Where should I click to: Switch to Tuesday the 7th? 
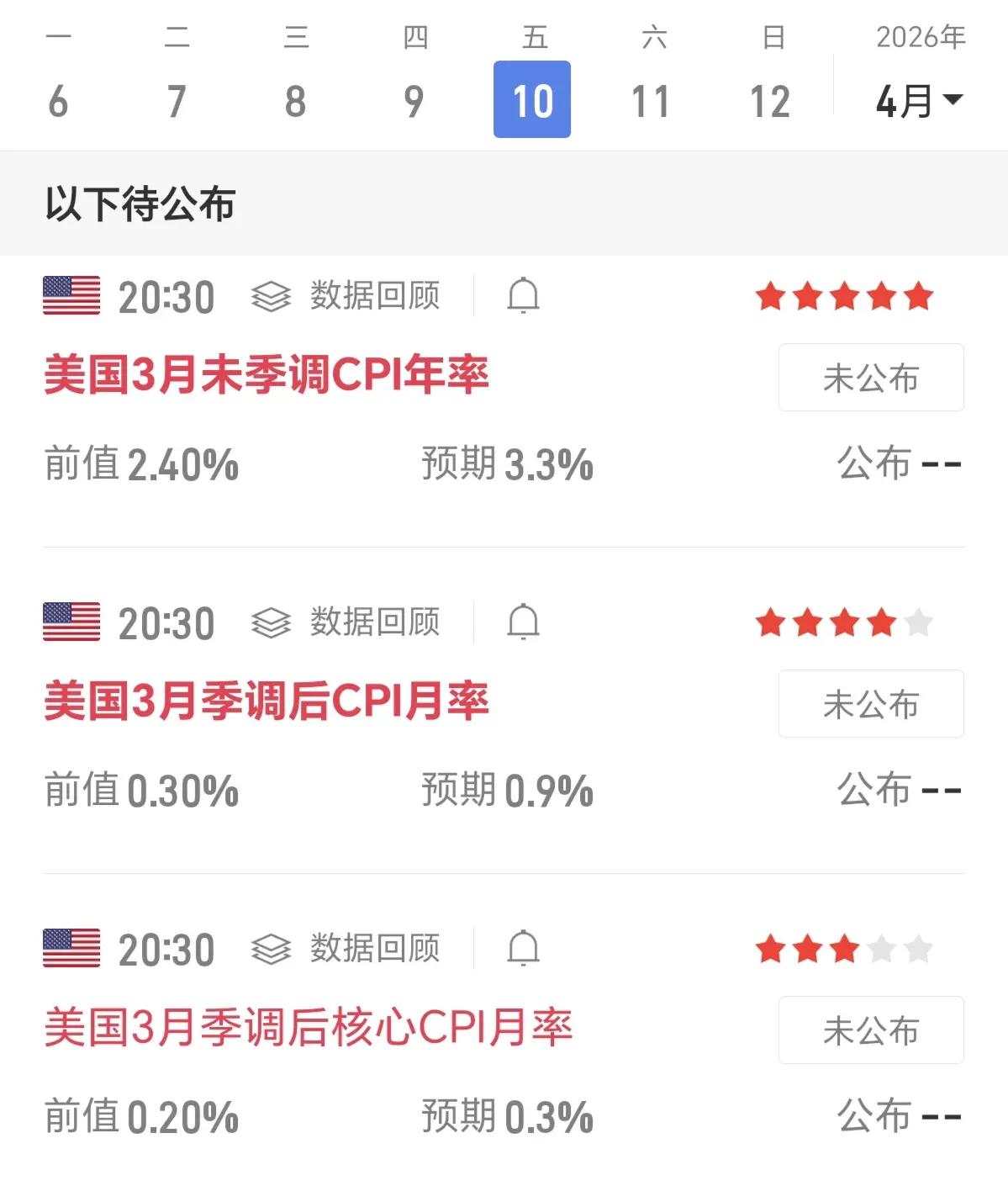pyautogui.click(x=177, y=100)
